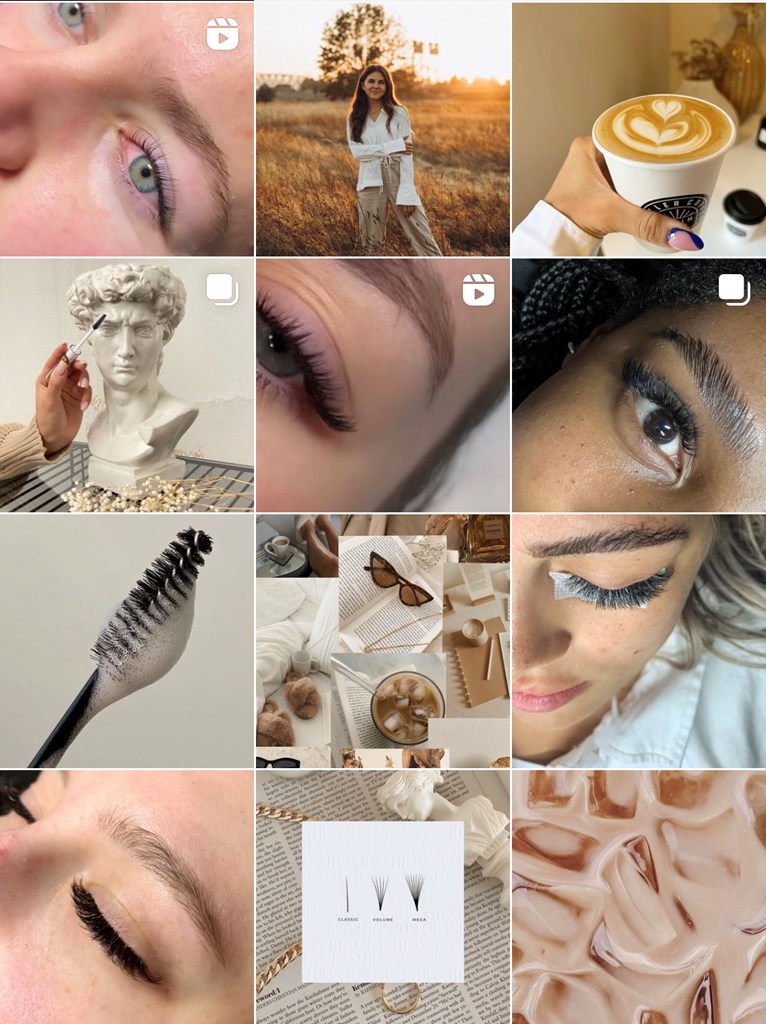
Task: View the lash brush spoolie post
Action: coord(126,641)
